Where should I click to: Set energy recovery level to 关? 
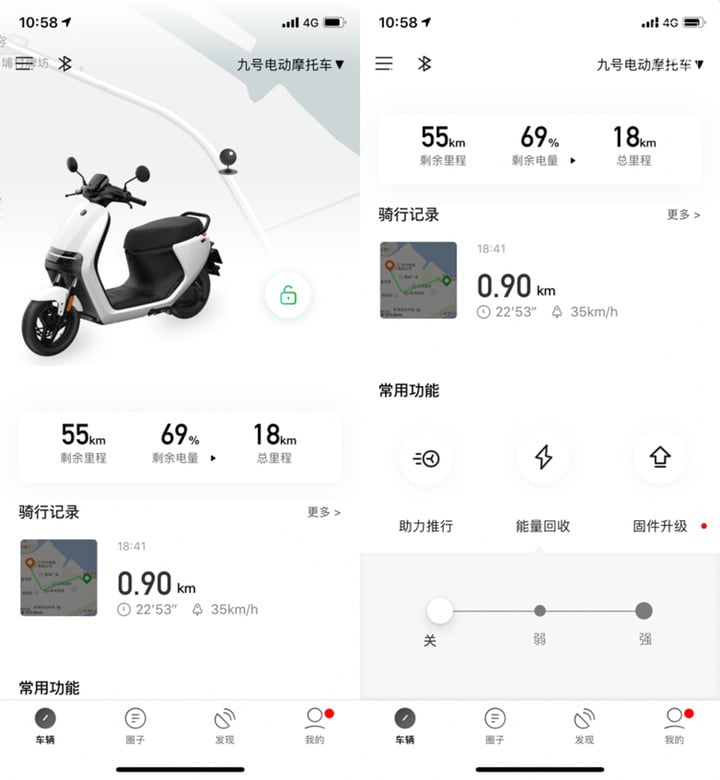coord(439,610)
